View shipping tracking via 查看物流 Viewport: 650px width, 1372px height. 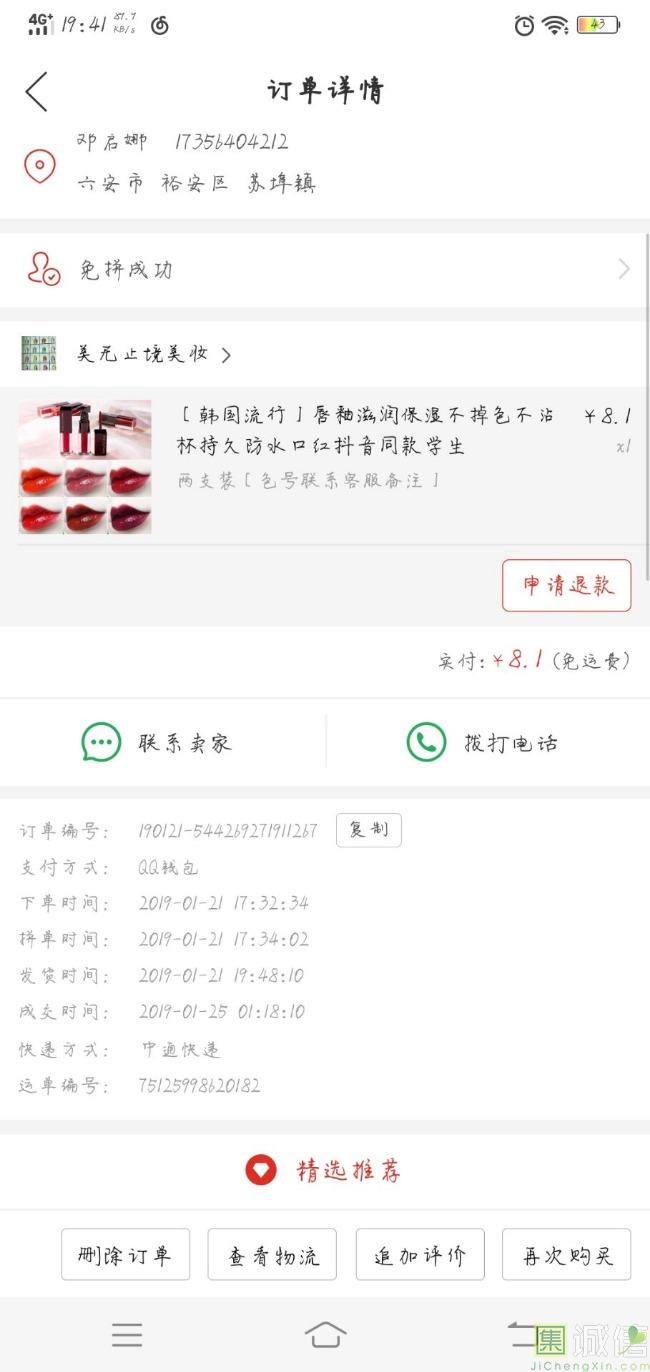tap(272, 1255)
